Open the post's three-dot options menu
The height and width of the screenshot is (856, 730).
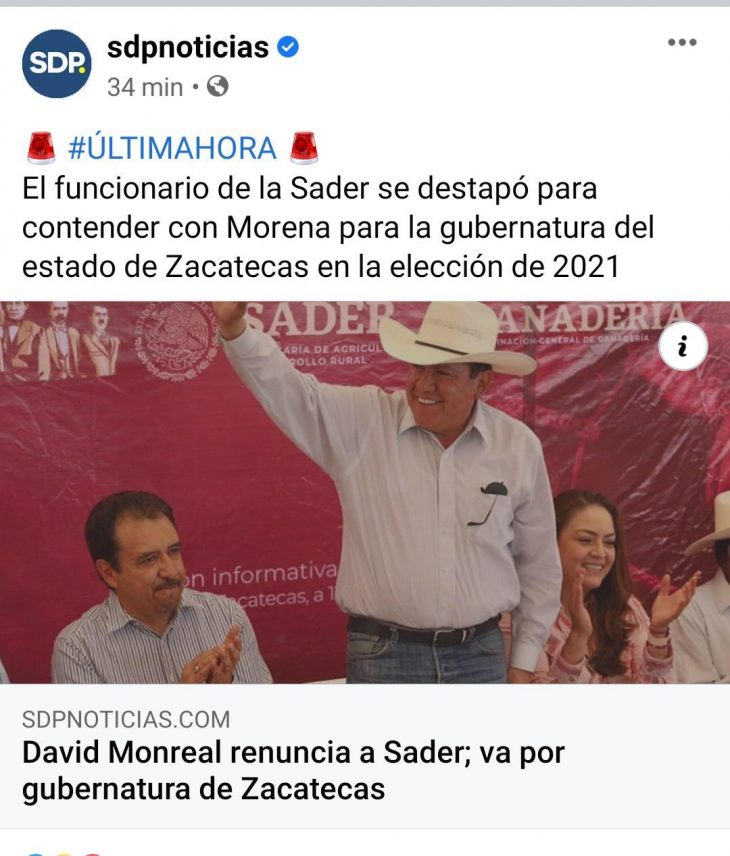[x=682, y=42]
